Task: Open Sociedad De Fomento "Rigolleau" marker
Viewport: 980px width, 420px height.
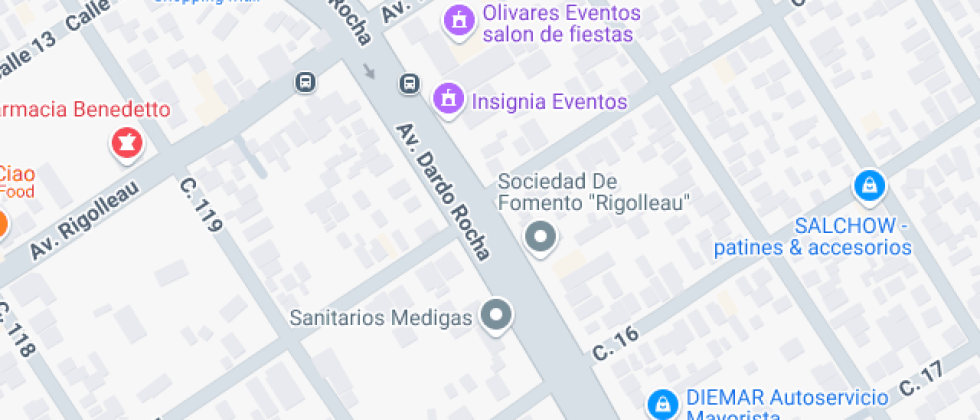Action: point(541,238)
